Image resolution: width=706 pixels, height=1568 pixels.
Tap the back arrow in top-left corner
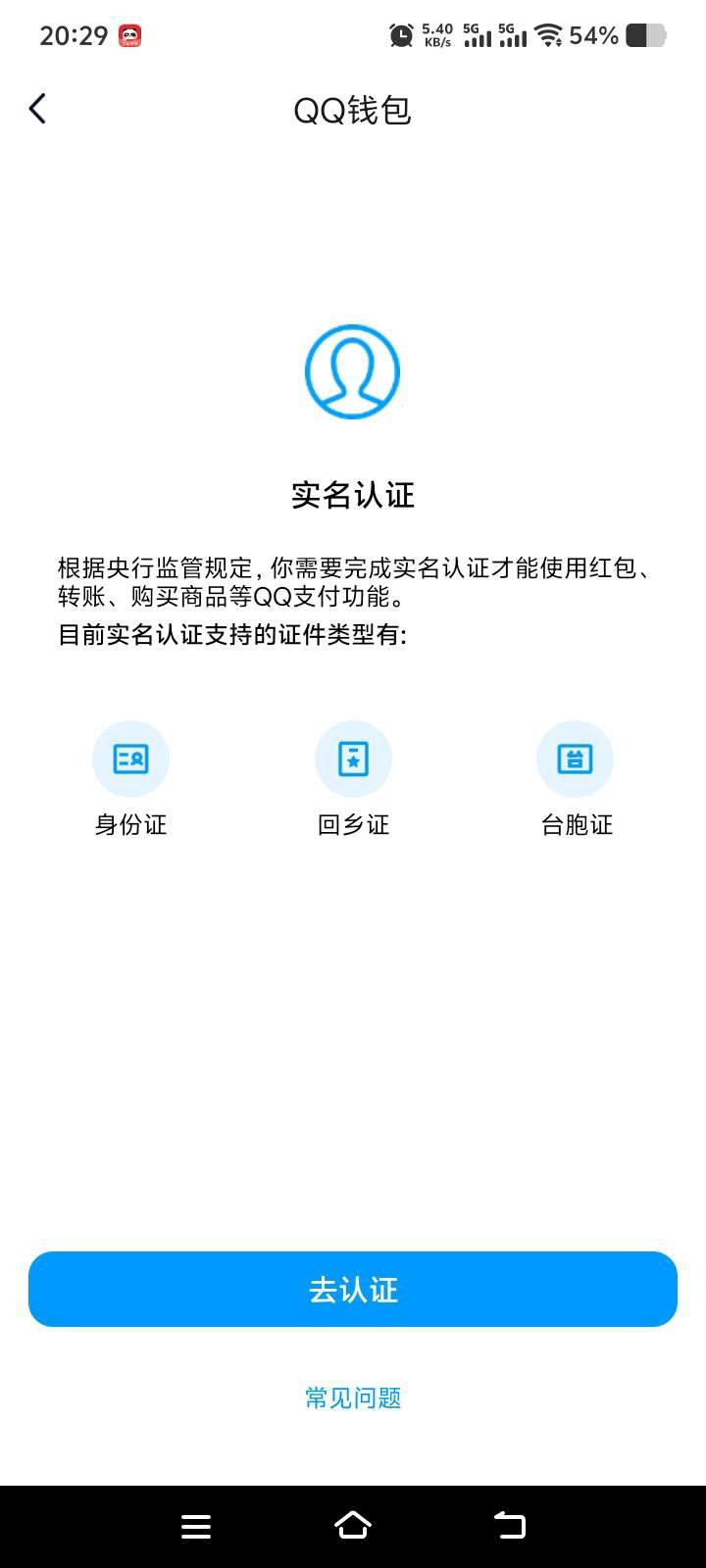pos(37,109)
